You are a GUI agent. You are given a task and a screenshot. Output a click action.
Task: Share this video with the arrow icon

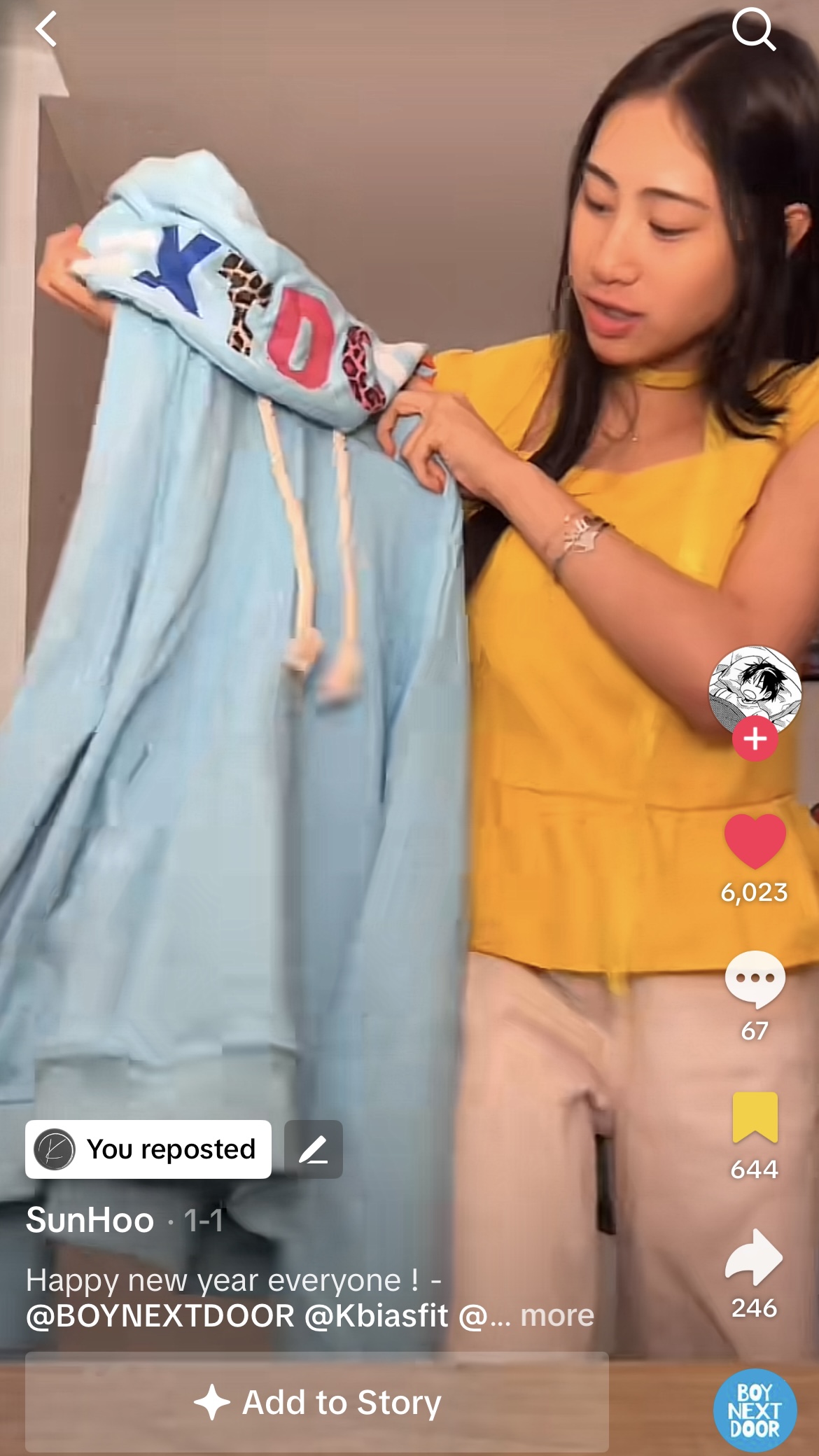755,1257
